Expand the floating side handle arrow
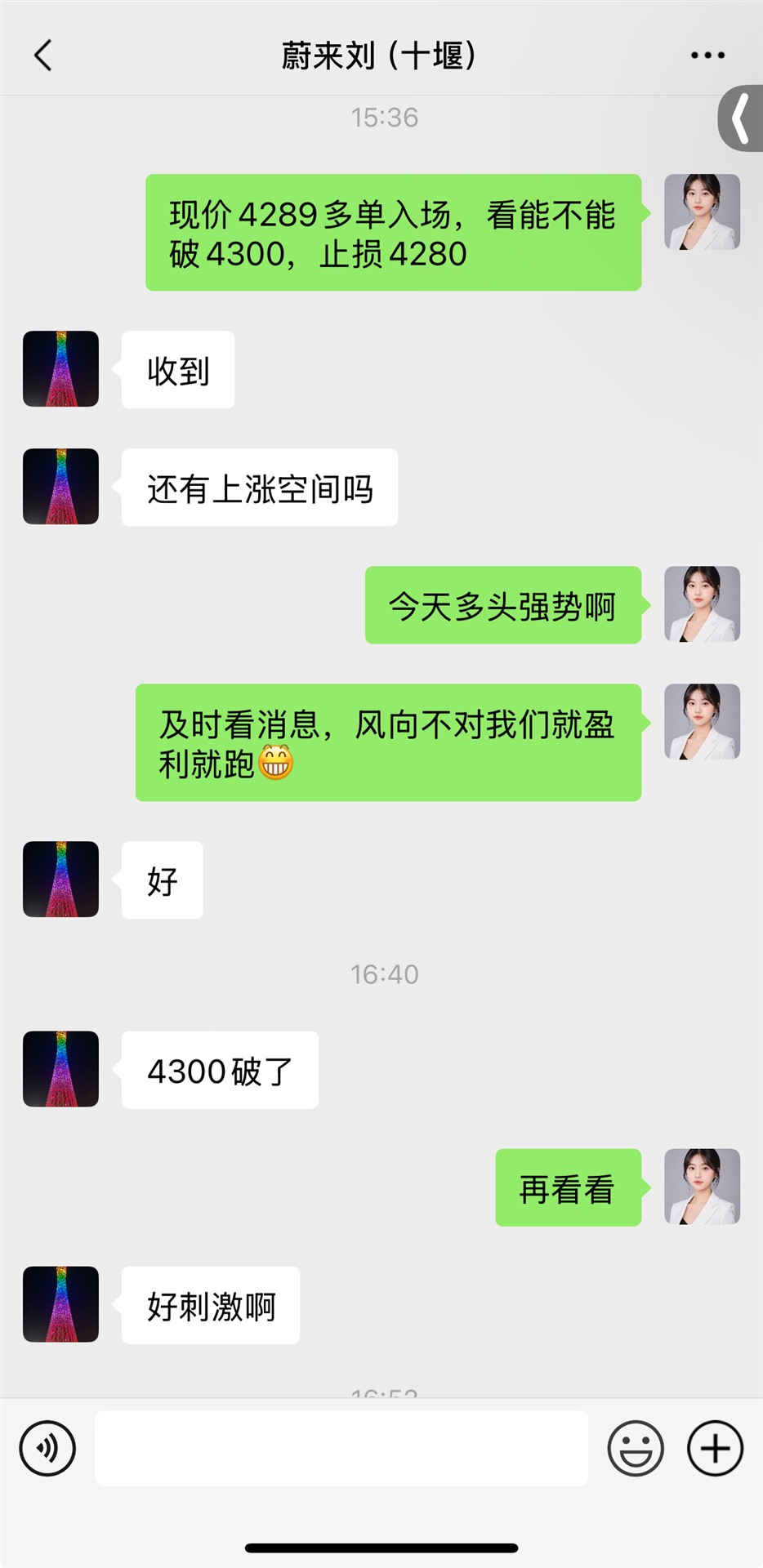Image resolution: width=763 pixels, height=1568 pixels. 742,118
